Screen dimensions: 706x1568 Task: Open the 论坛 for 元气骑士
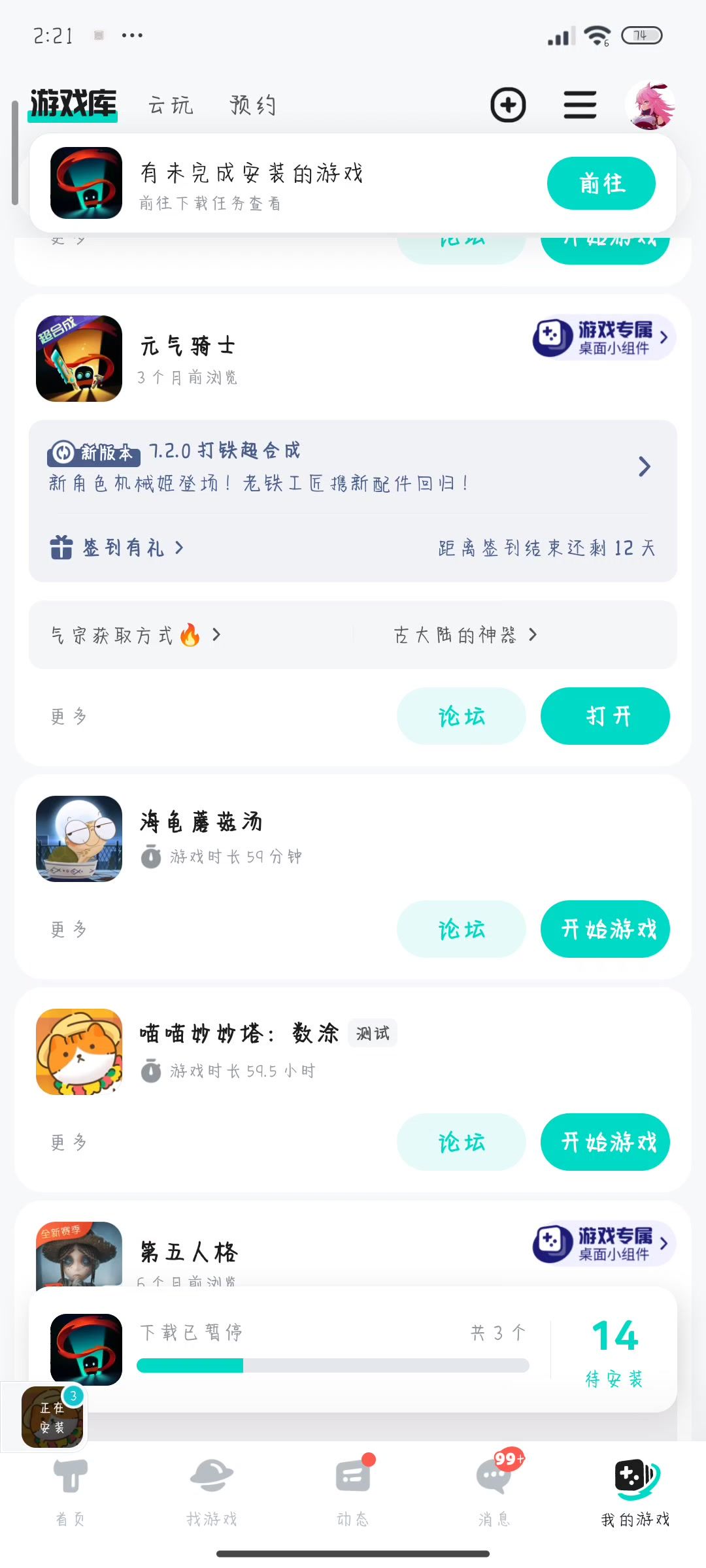tap(462, 716)
